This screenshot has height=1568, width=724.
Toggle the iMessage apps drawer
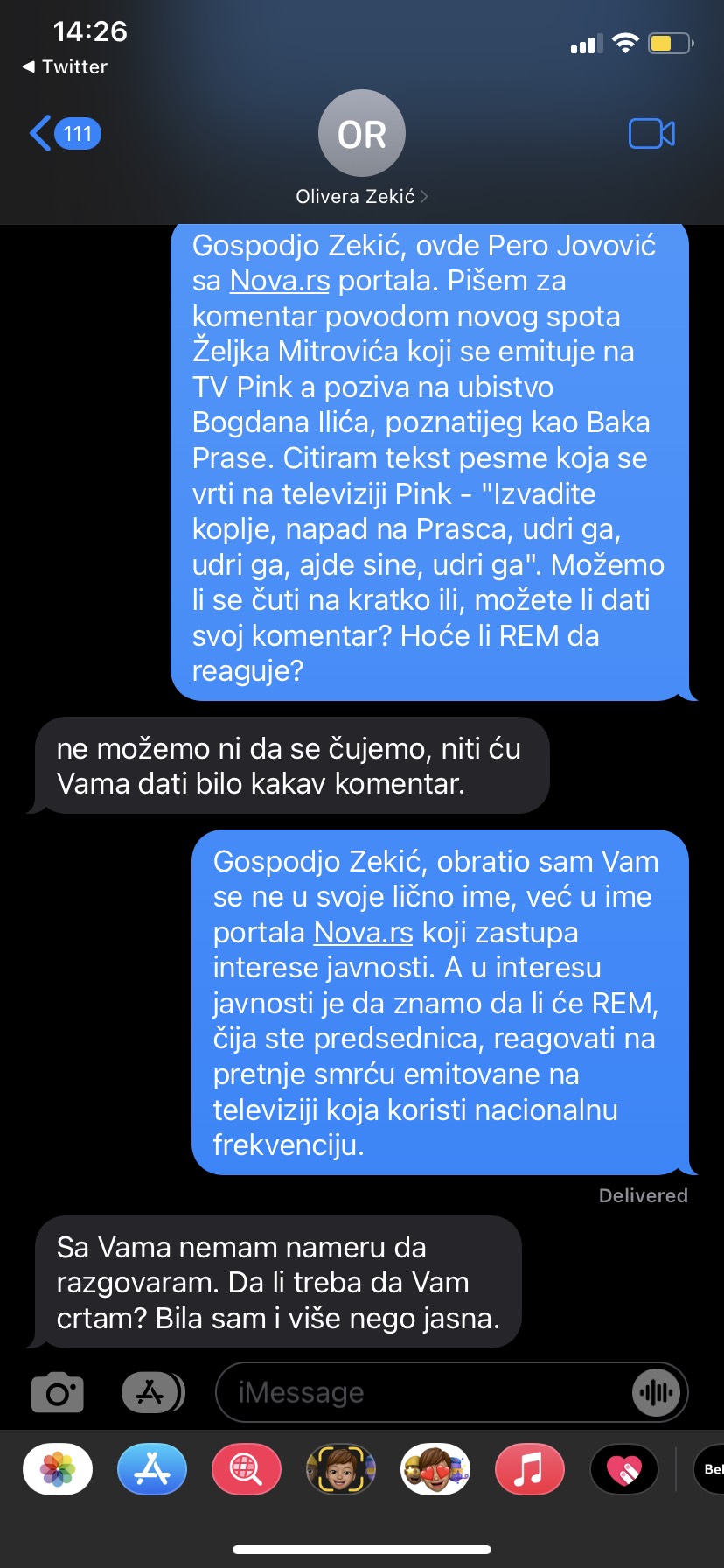coord(152,1392)
